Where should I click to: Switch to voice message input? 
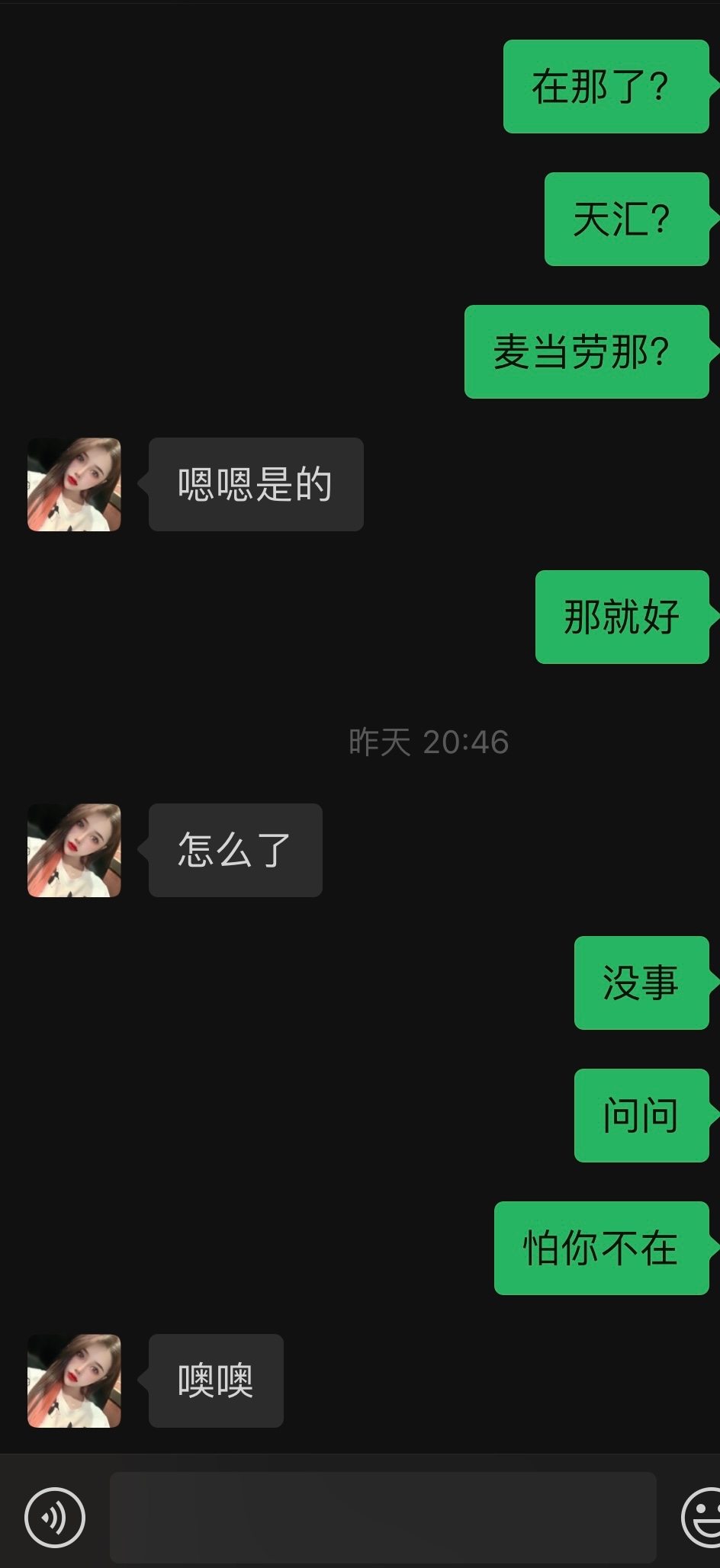pos(55,1517)
